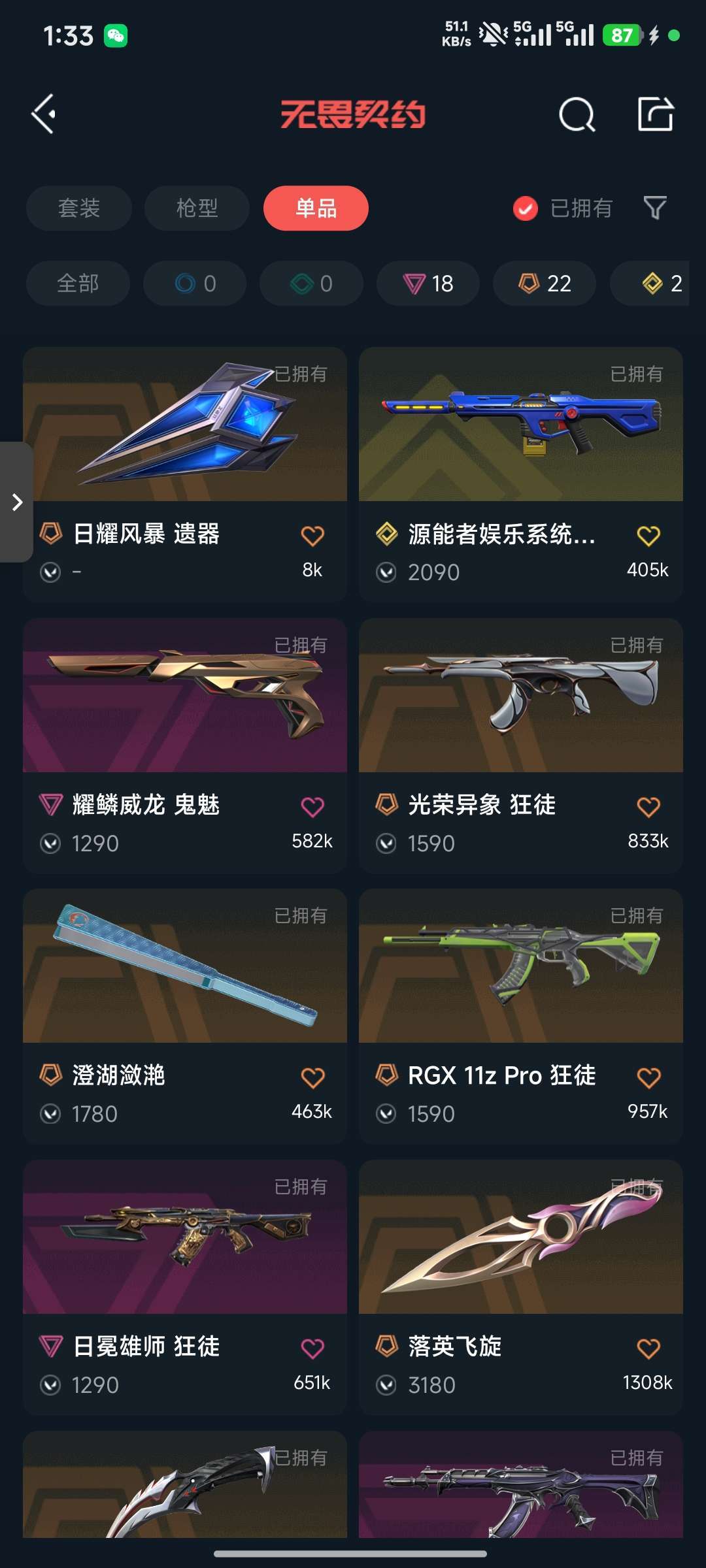Image resolution: width=706 pixels, height=1568 pixels.
Task: Switch to the 套装 tab
Action: click(79, 208)
